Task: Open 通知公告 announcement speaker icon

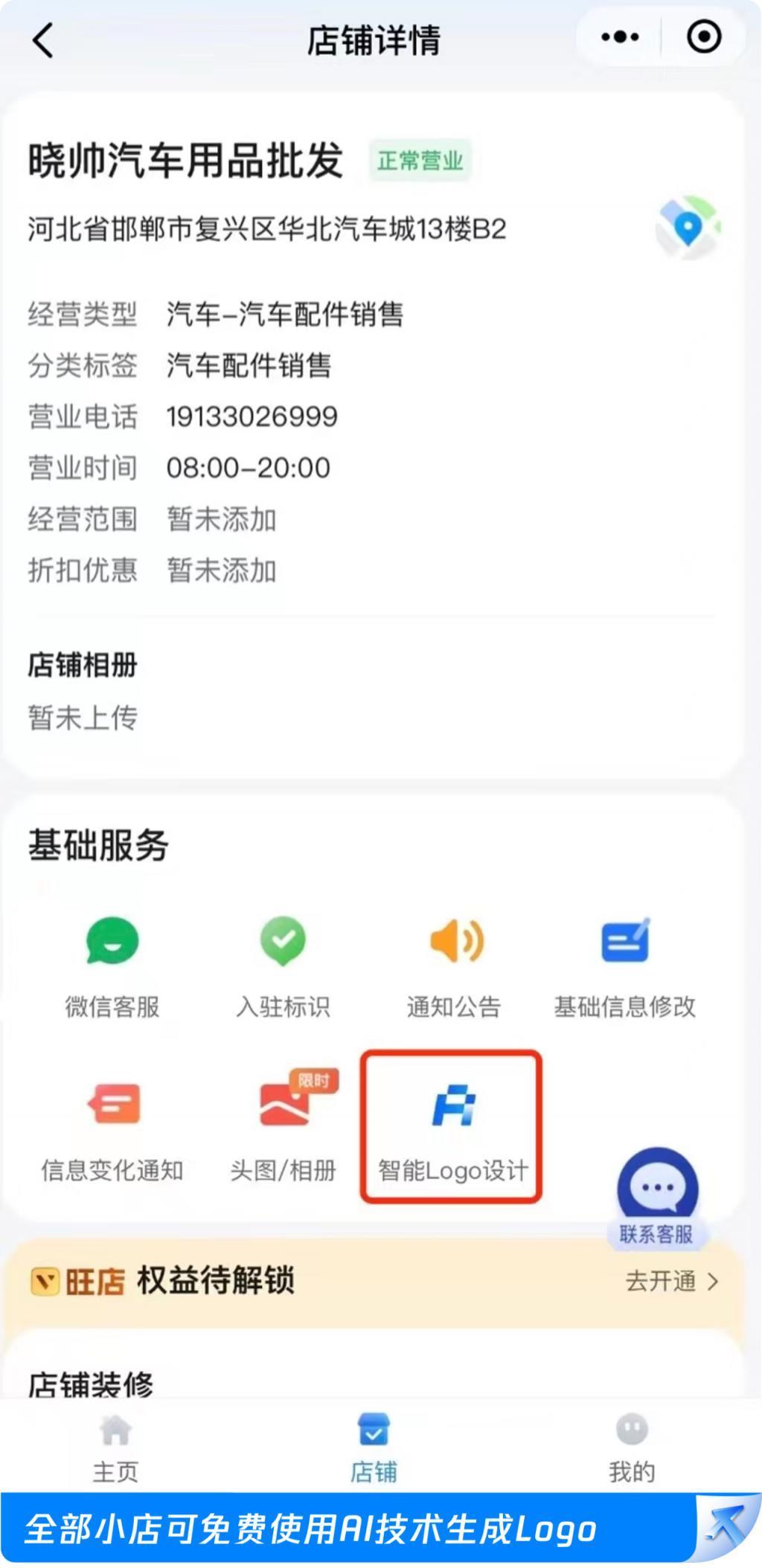Action: [x=454, y=942]
